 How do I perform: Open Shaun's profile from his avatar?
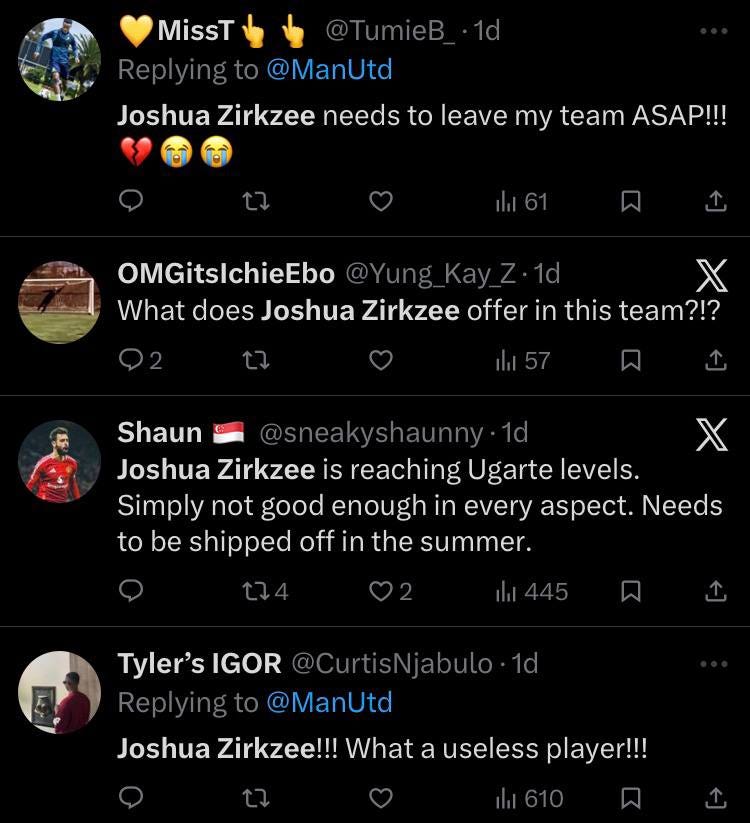60,461
